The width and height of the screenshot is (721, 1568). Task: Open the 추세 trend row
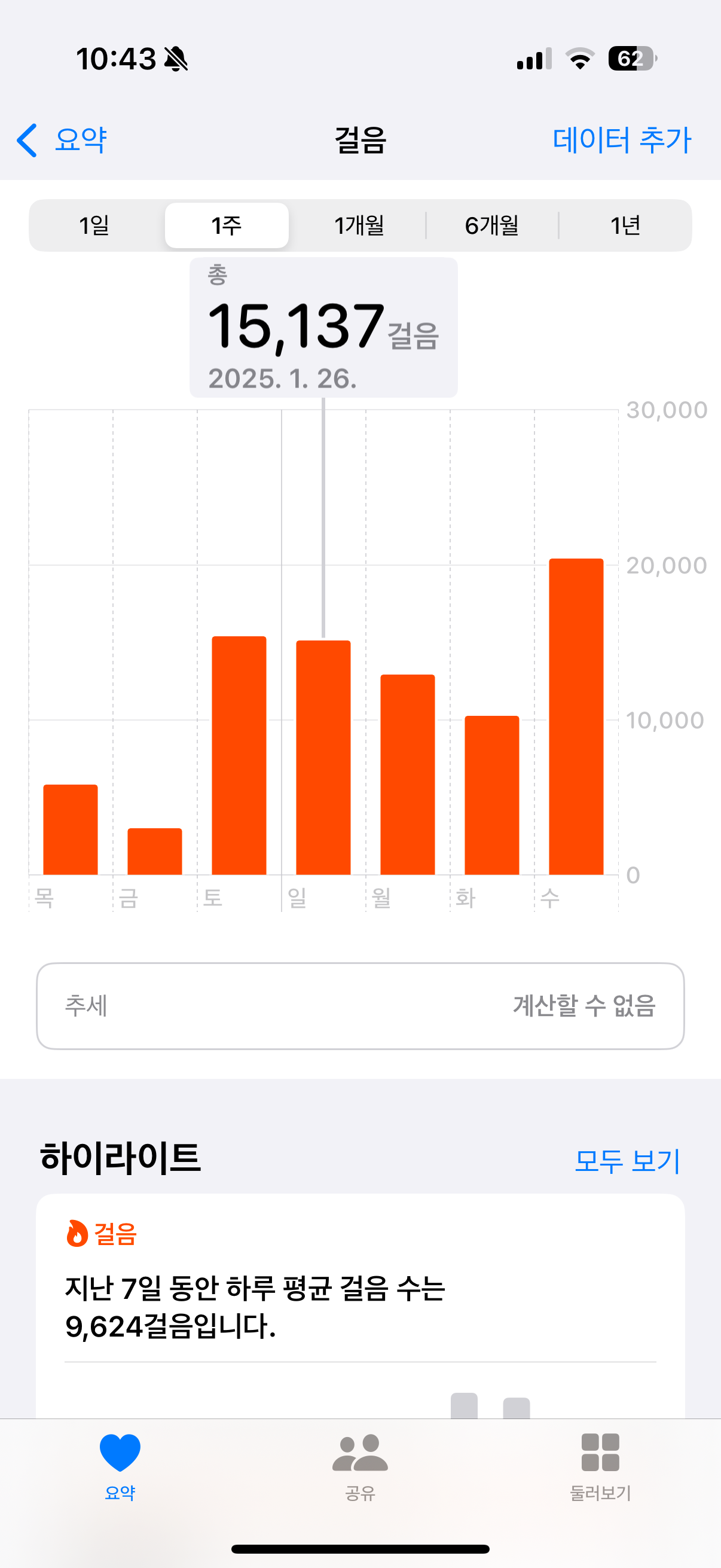point(360,1006)
